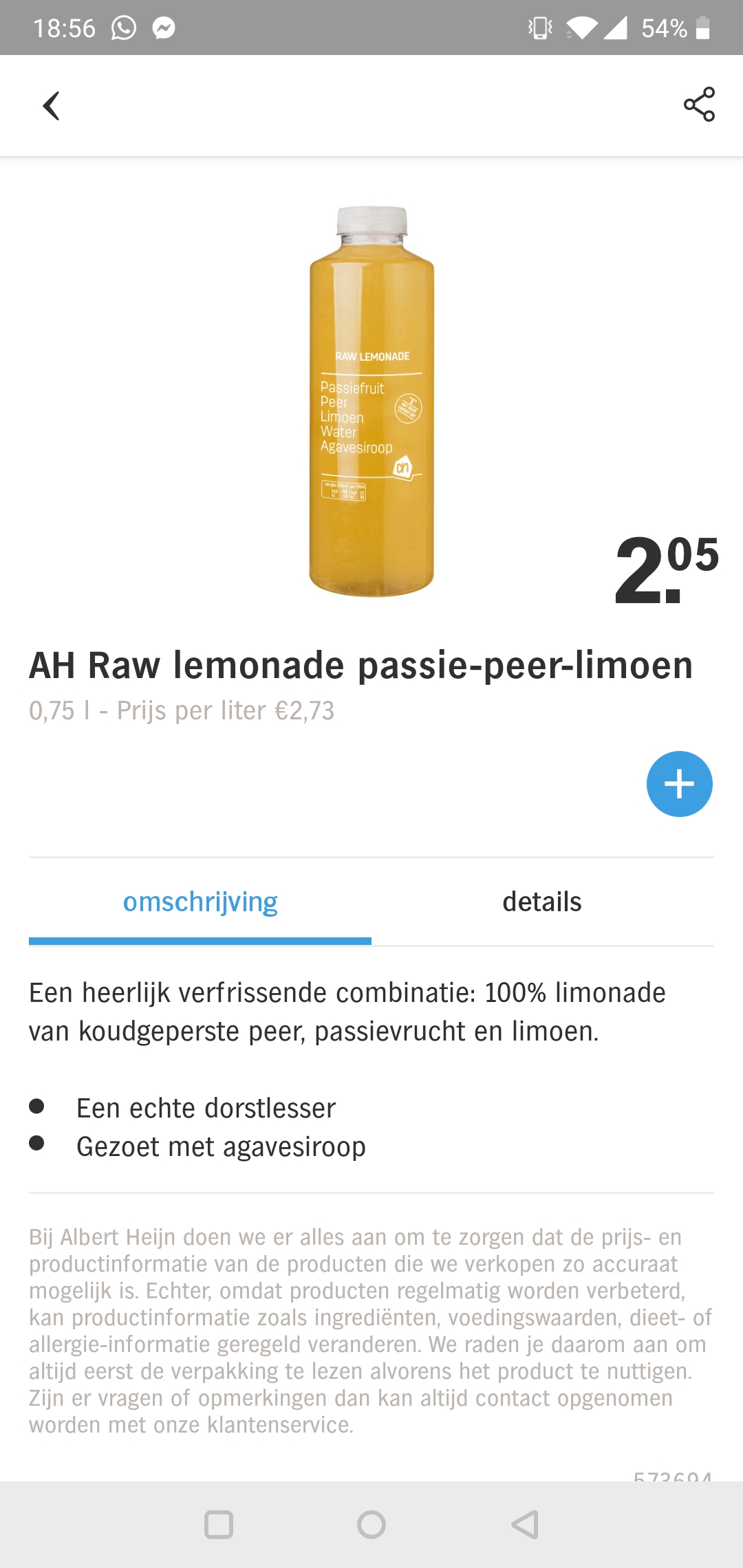Viewport: 743px width, 1568px height.
Task: Add the lemonade with the blue plus button
Action: point(679,784)
